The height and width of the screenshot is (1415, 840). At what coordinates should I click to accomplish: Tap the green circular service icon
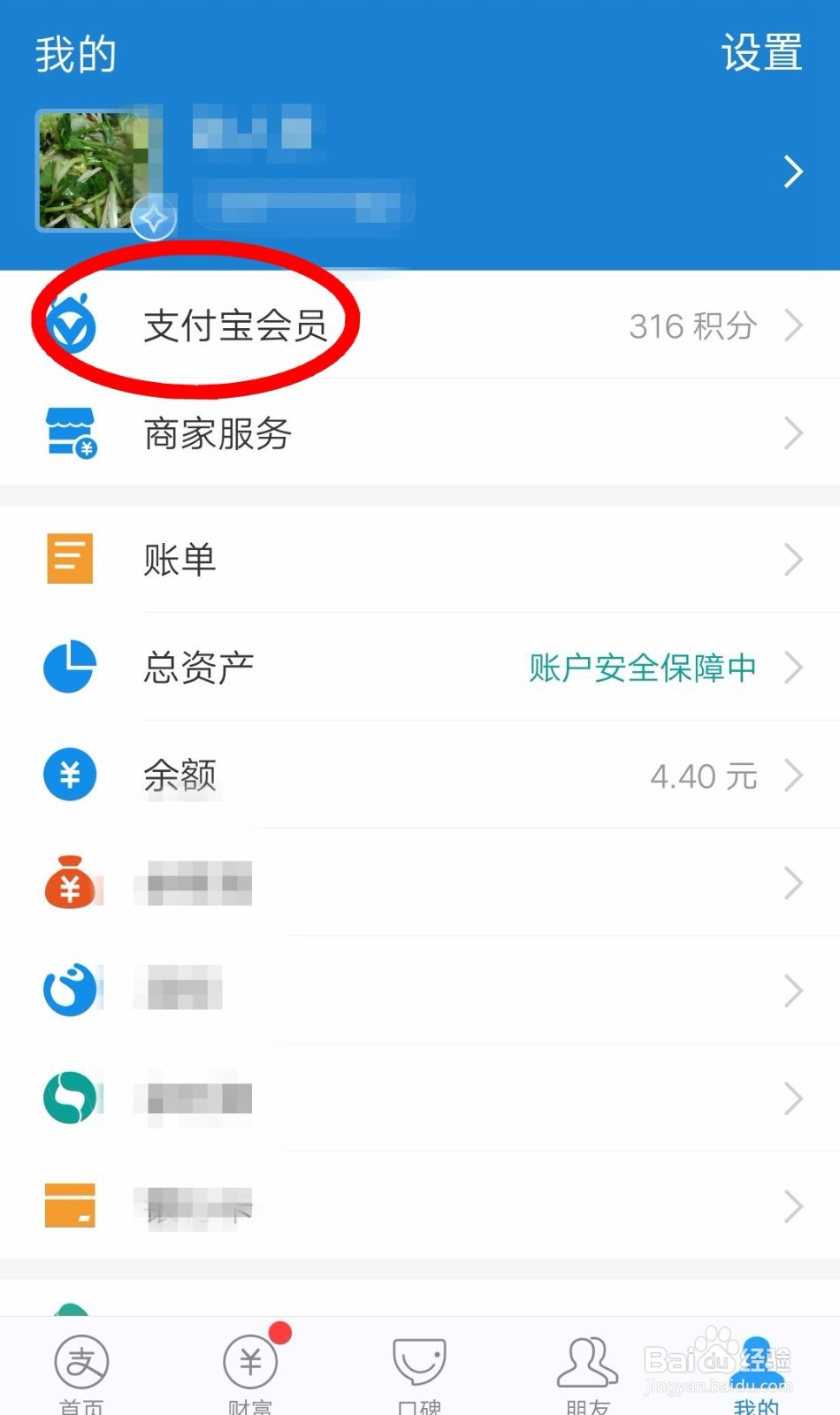tap(69, 1097)
